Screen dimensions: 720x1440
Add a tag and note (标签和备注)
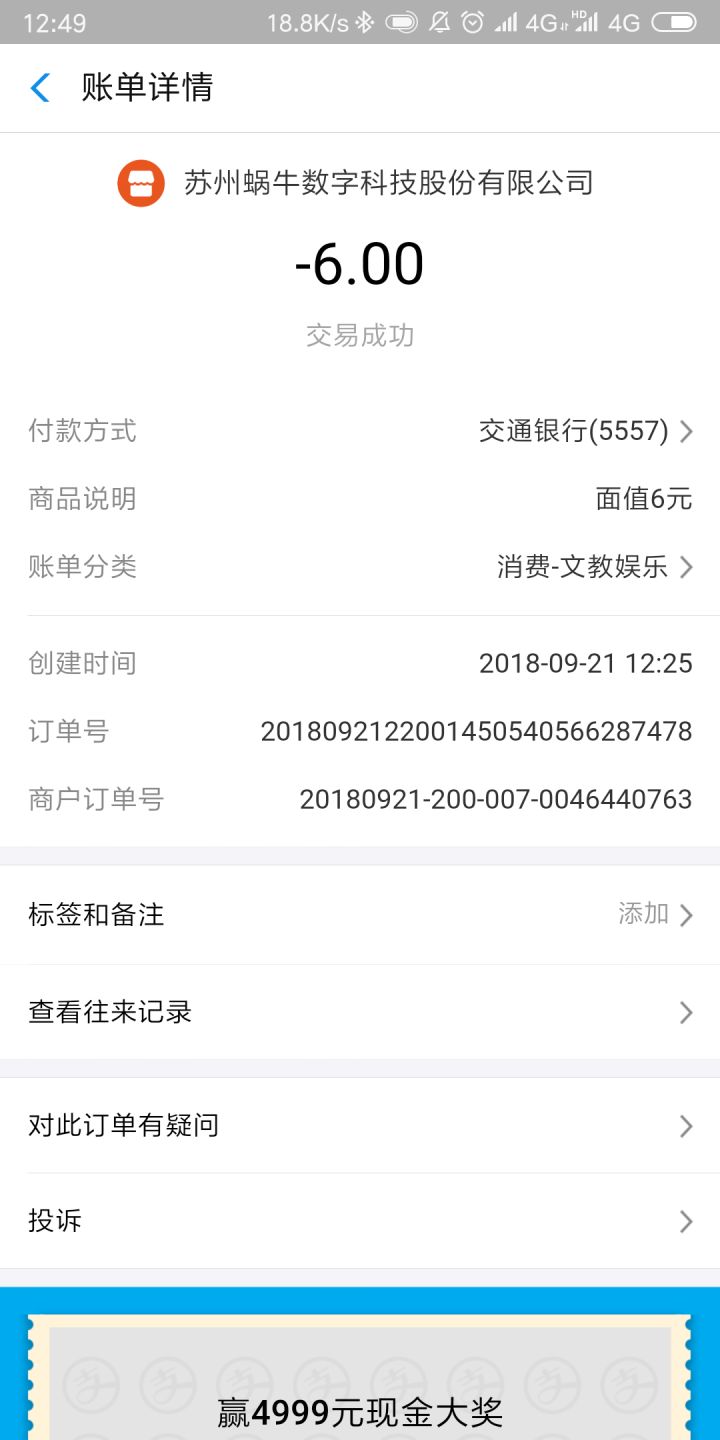tap(360, 915)
